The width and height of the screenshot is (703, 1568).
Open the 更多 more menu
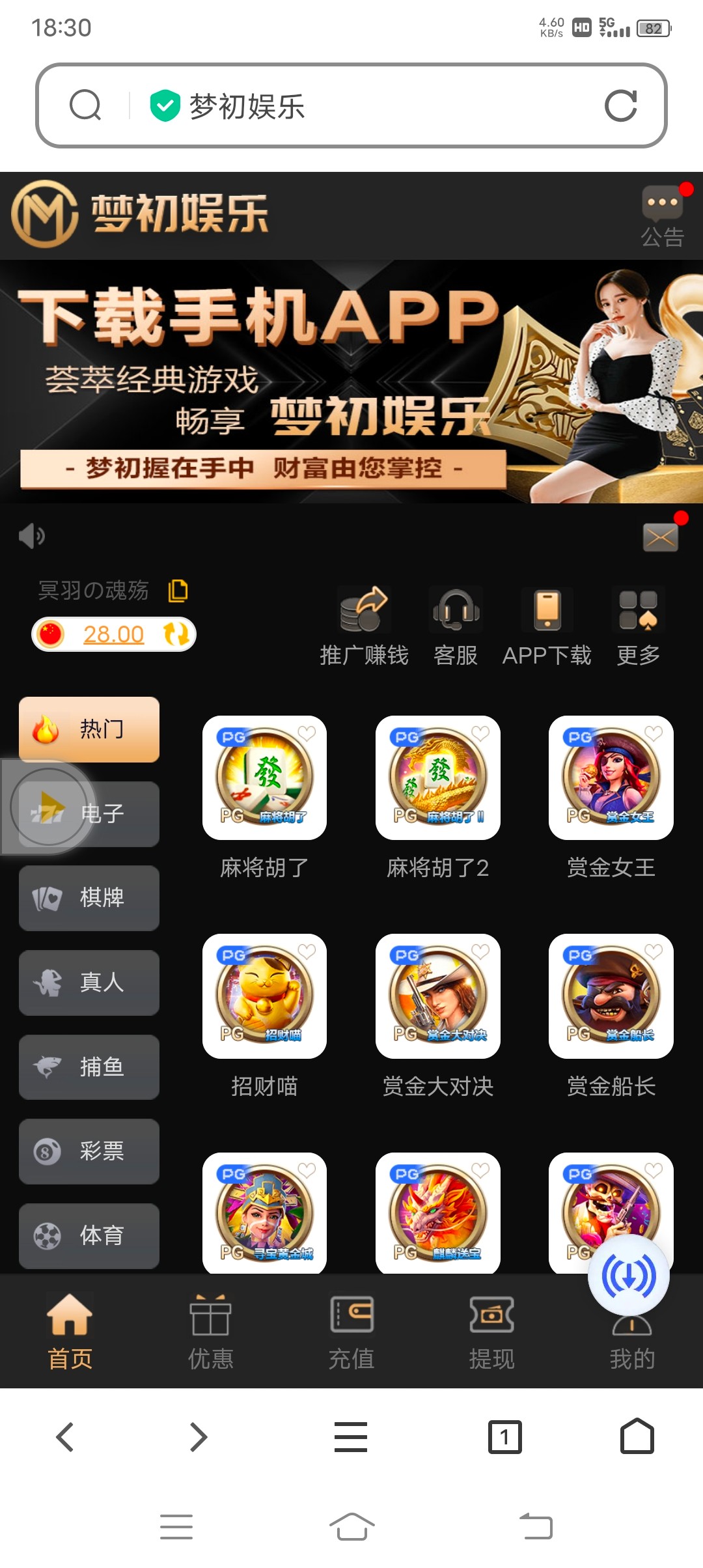pyautogui.click(x=638, y=626)
